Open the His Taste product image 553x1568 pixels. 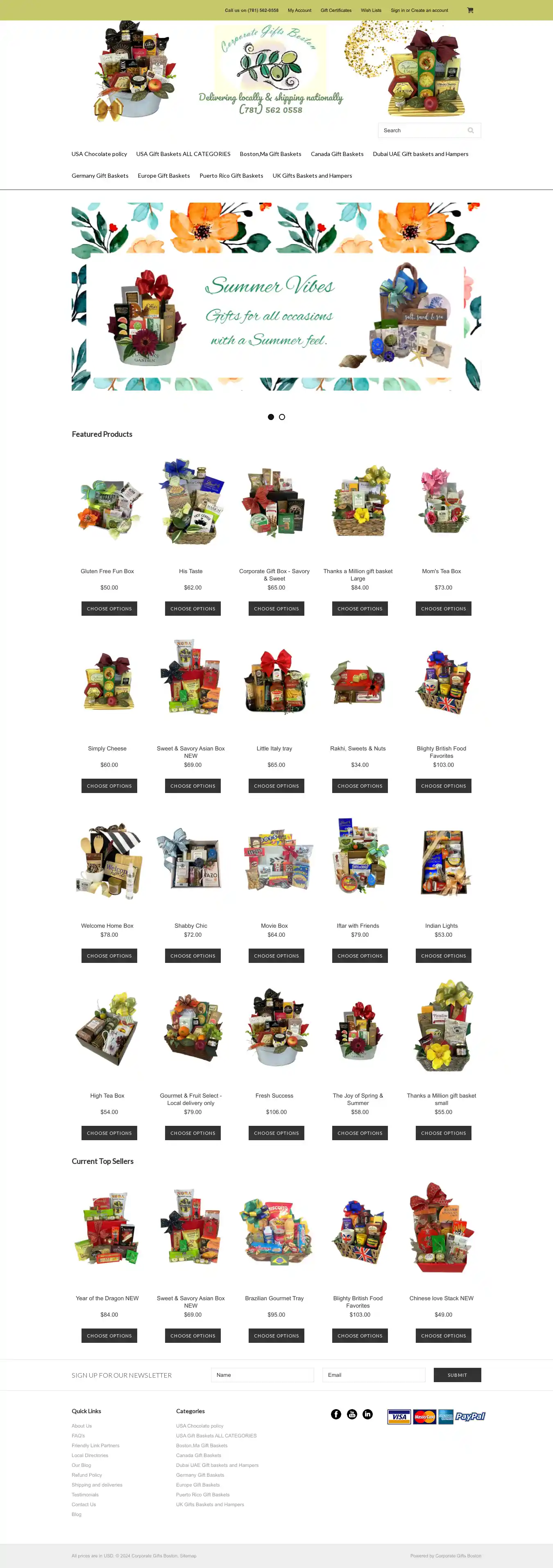coord(193,502)
